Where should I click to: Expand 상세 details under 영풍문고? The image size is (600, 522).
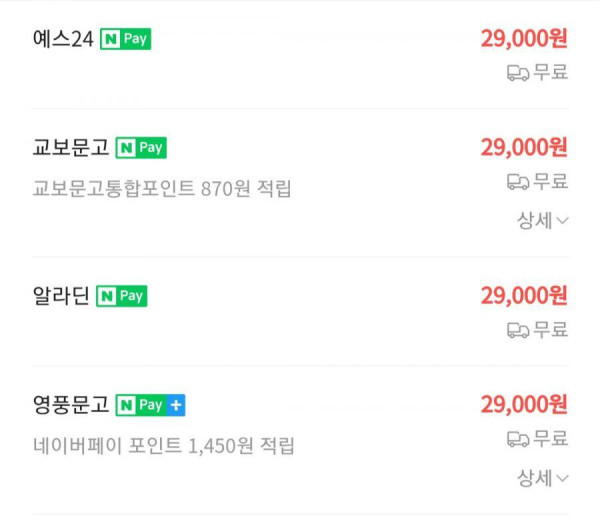click(x=542, y=478)
